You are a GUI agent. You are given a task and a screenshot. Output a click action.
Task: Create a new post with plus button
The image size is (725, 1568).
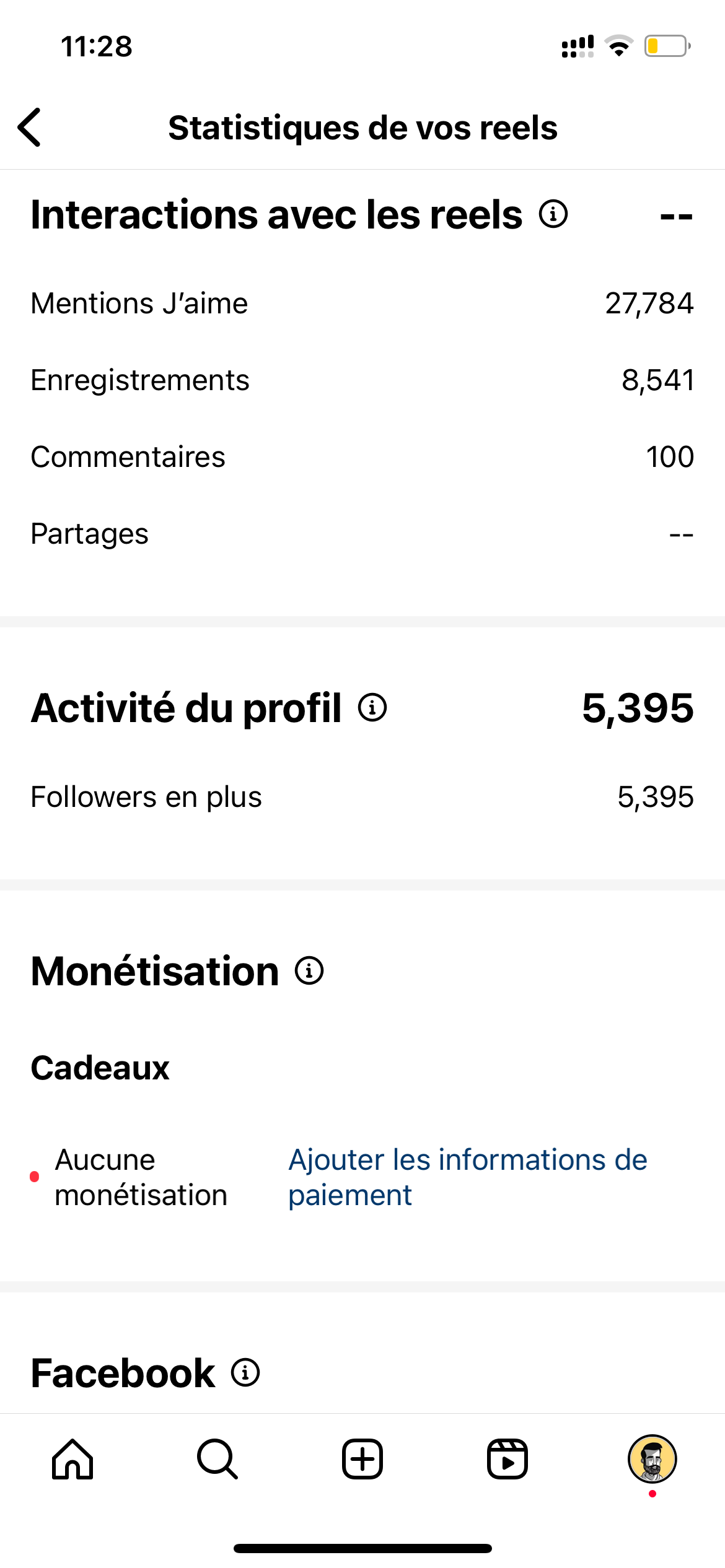362,1459
